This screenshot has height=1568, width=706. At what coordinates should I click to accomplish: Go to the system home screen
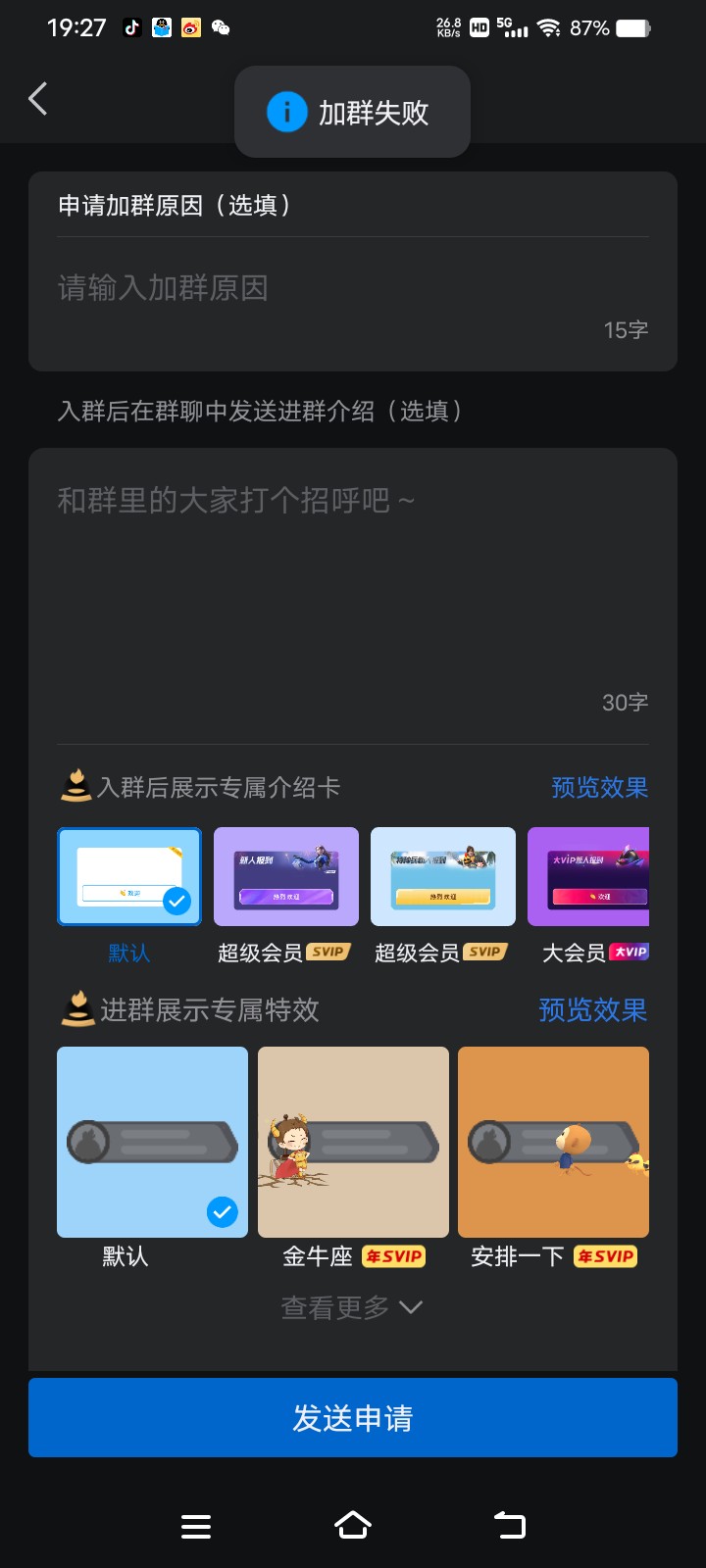point(353,1526)
